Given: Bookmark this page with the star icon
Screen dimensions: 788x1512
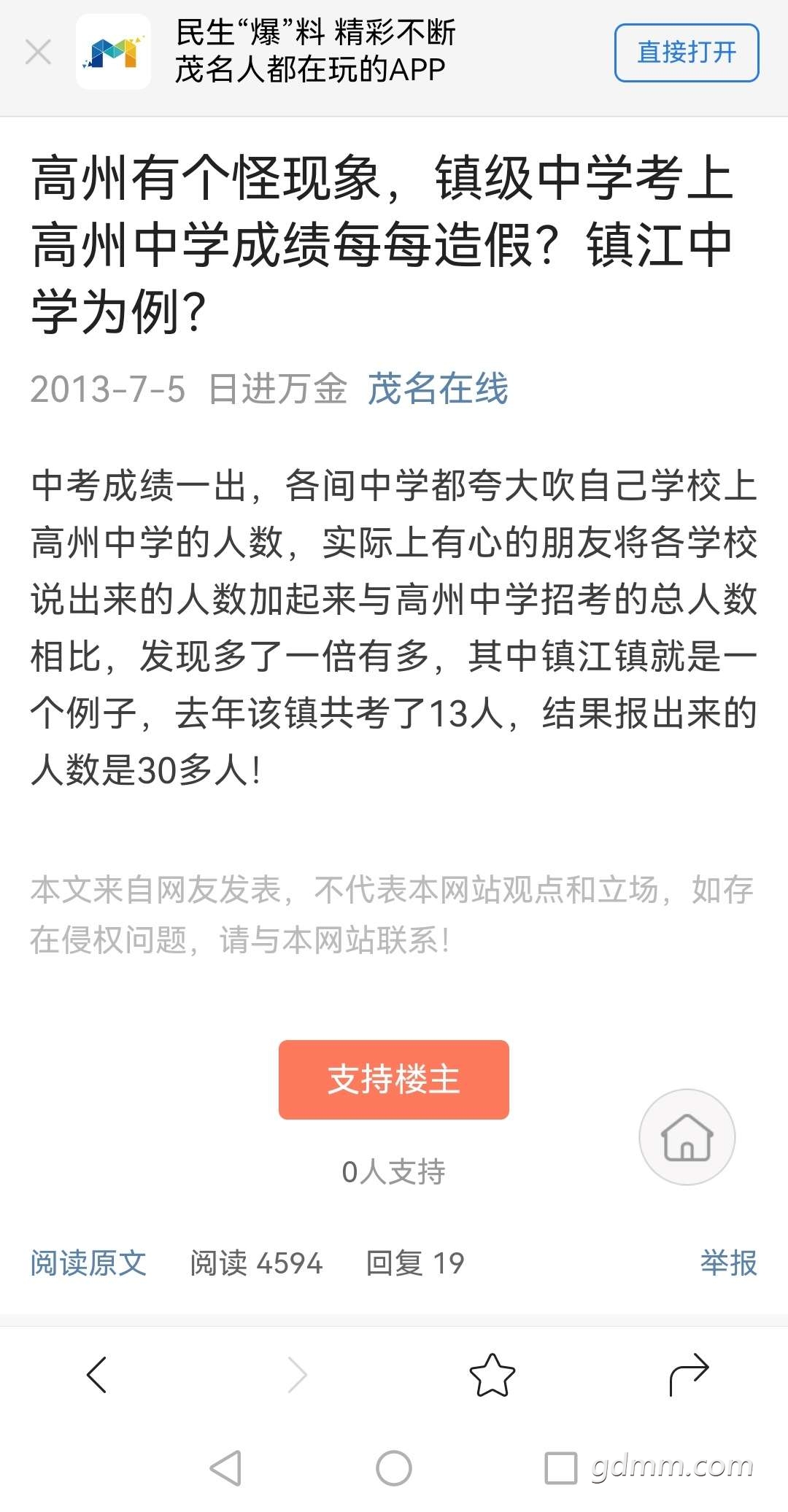Looking at the screenshot, I should (492, 1375).
